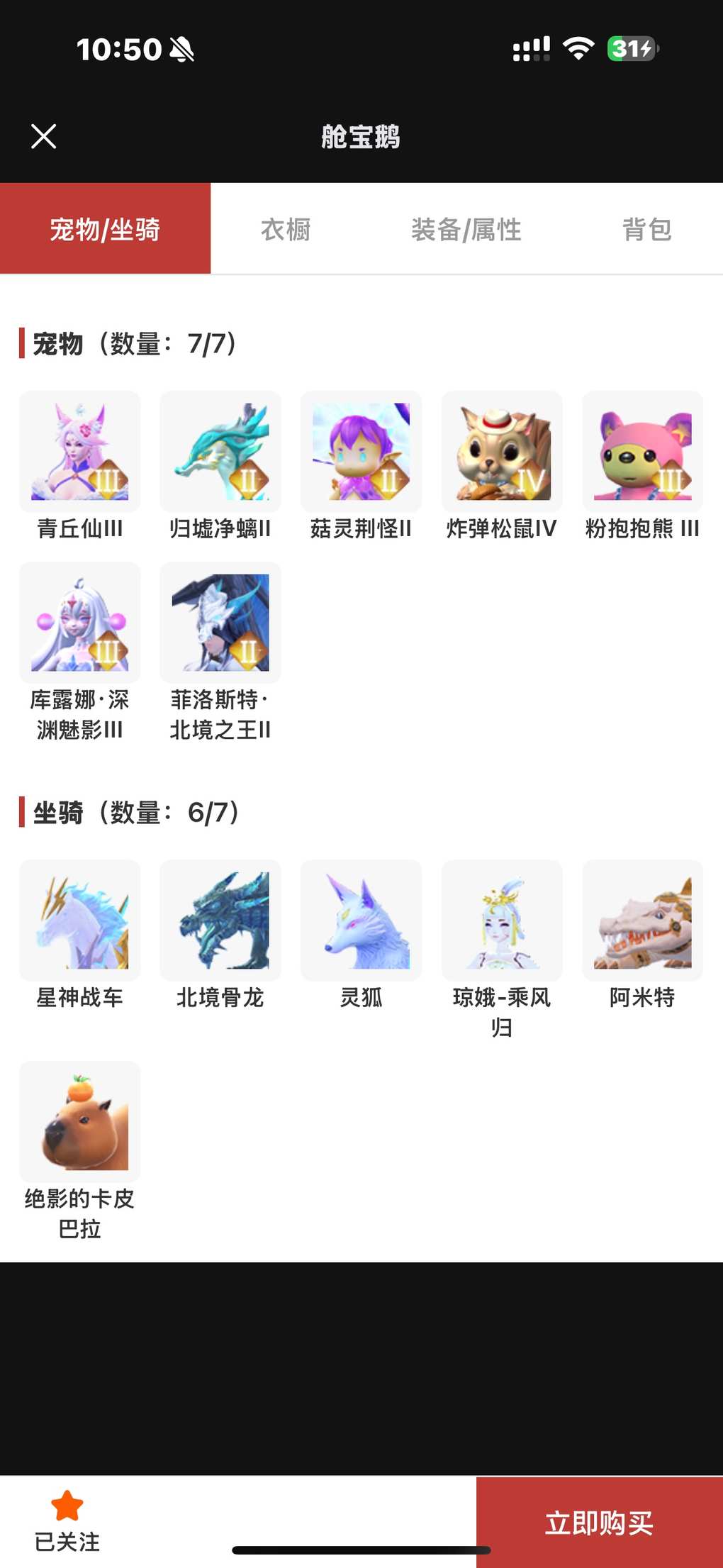Tap 立即购买 to buy now
The image size is (723, 1568).
[x=600, y=1522]
